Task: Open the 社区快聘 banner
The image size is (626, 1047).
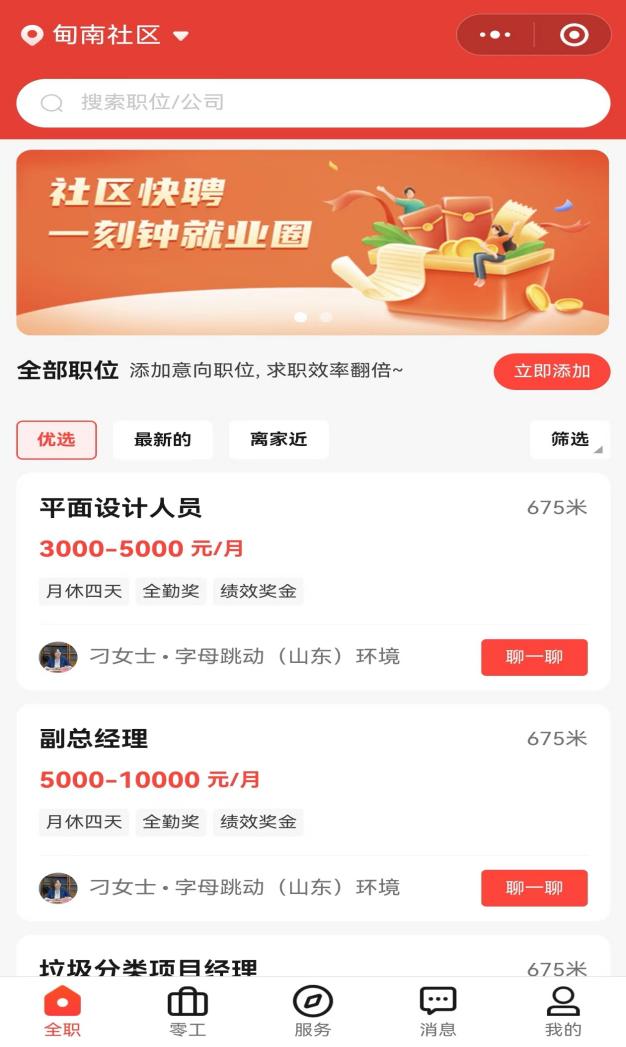Action: 313,242
